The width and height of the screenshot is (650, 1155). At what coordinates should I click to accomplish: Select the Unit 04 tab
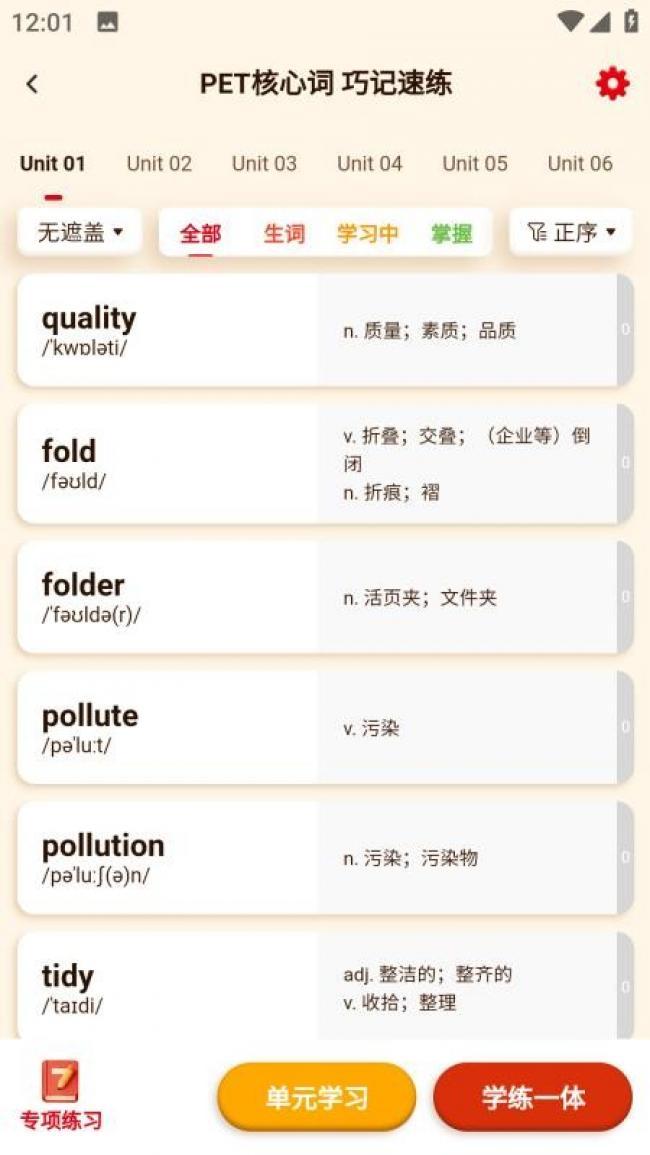coord(369,164)
